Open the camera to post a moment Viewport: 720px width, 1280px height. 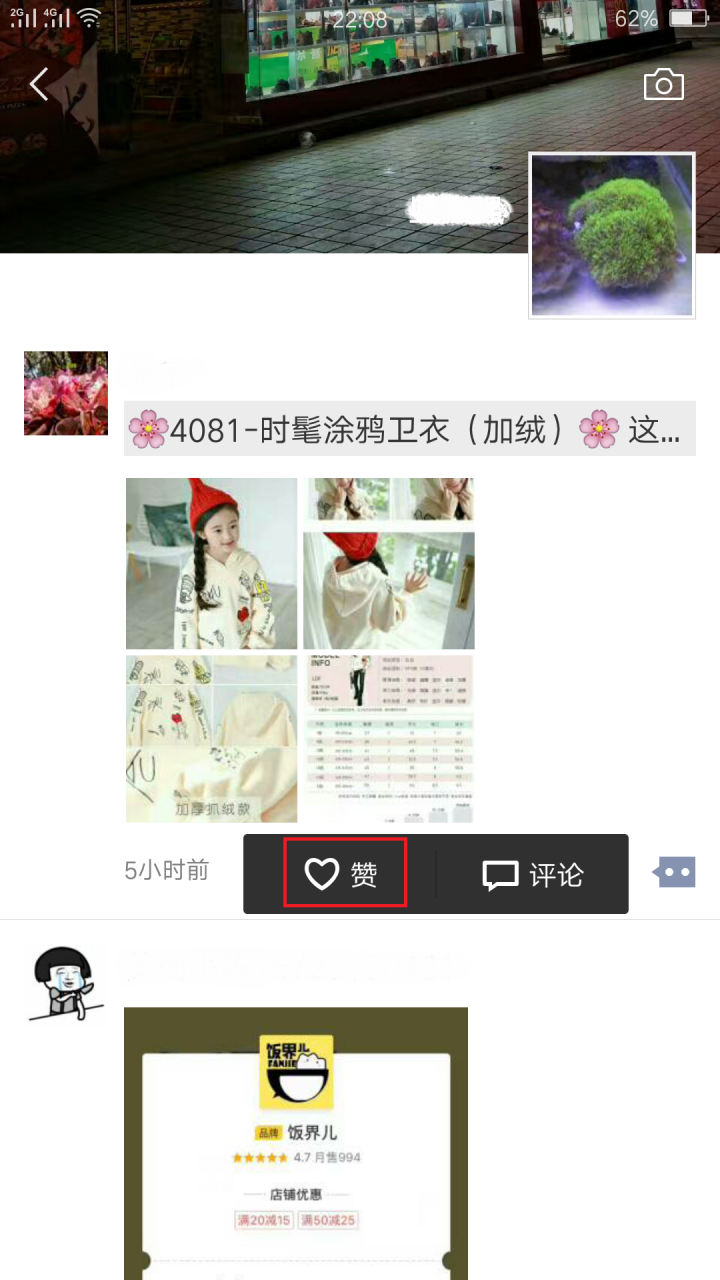pos(663,85)
